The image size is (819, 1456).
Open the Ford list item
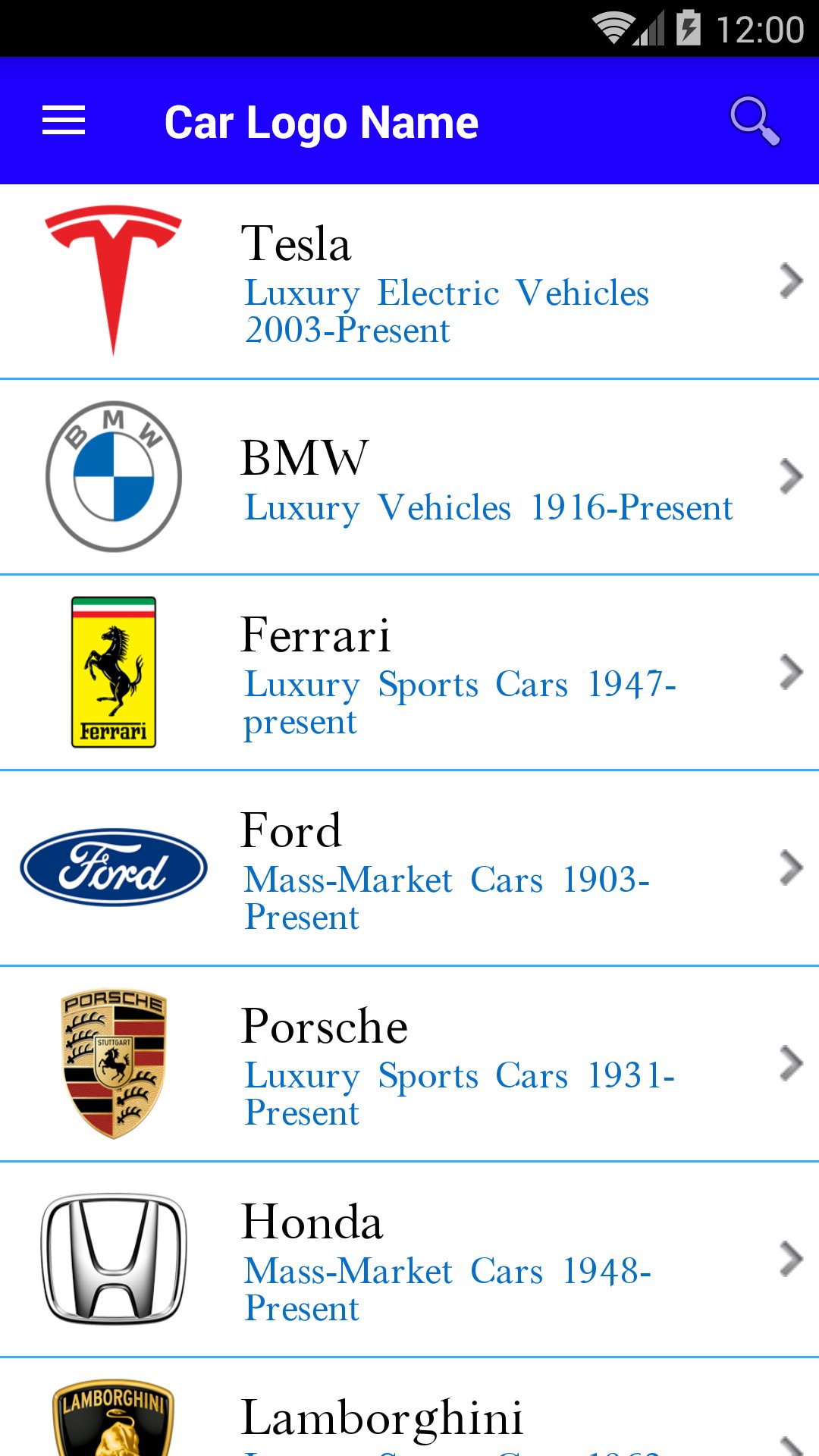coord(409,868)
